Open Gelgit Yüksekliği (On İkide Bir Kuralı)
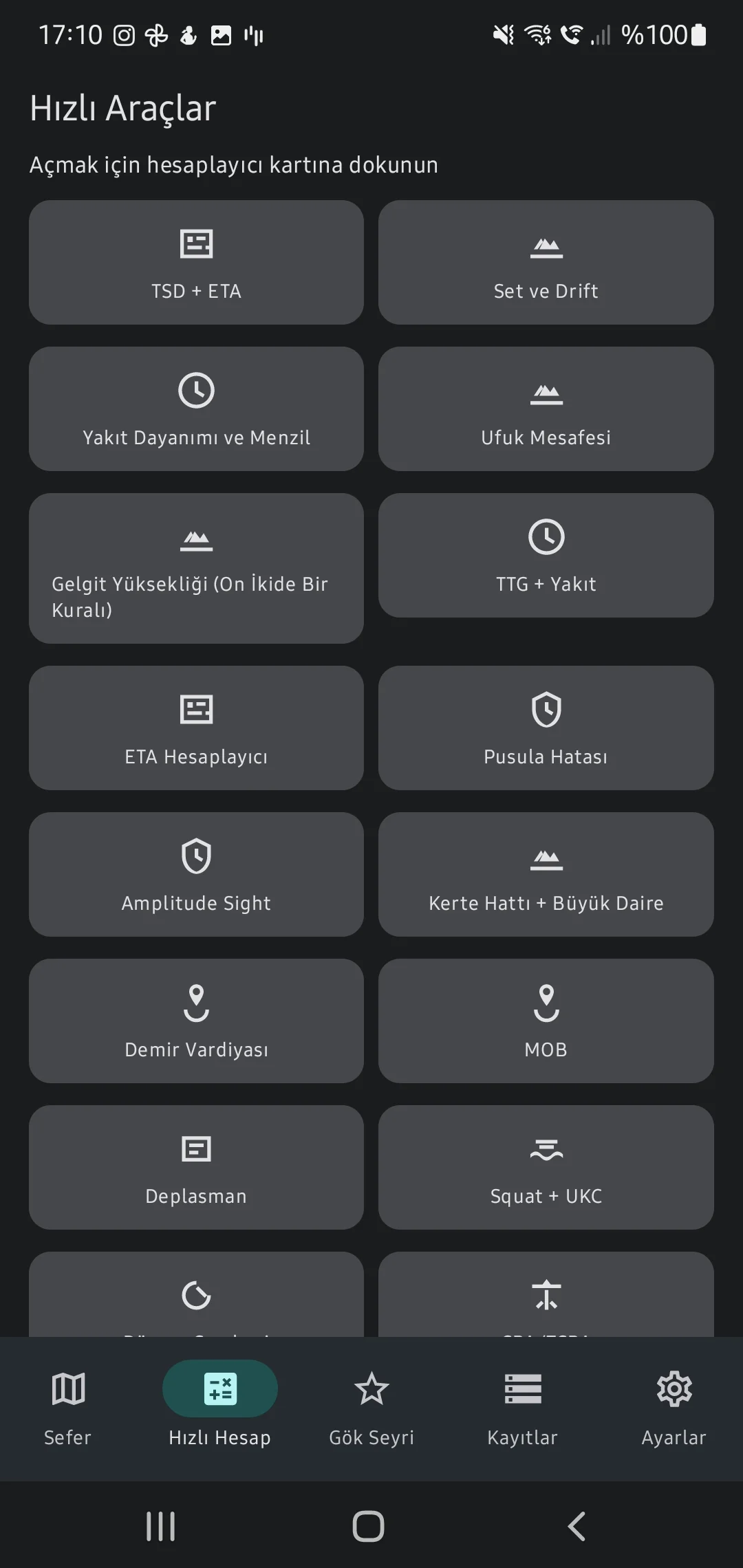The height and width of the screenshot is (1568, 743). [196, 567]
